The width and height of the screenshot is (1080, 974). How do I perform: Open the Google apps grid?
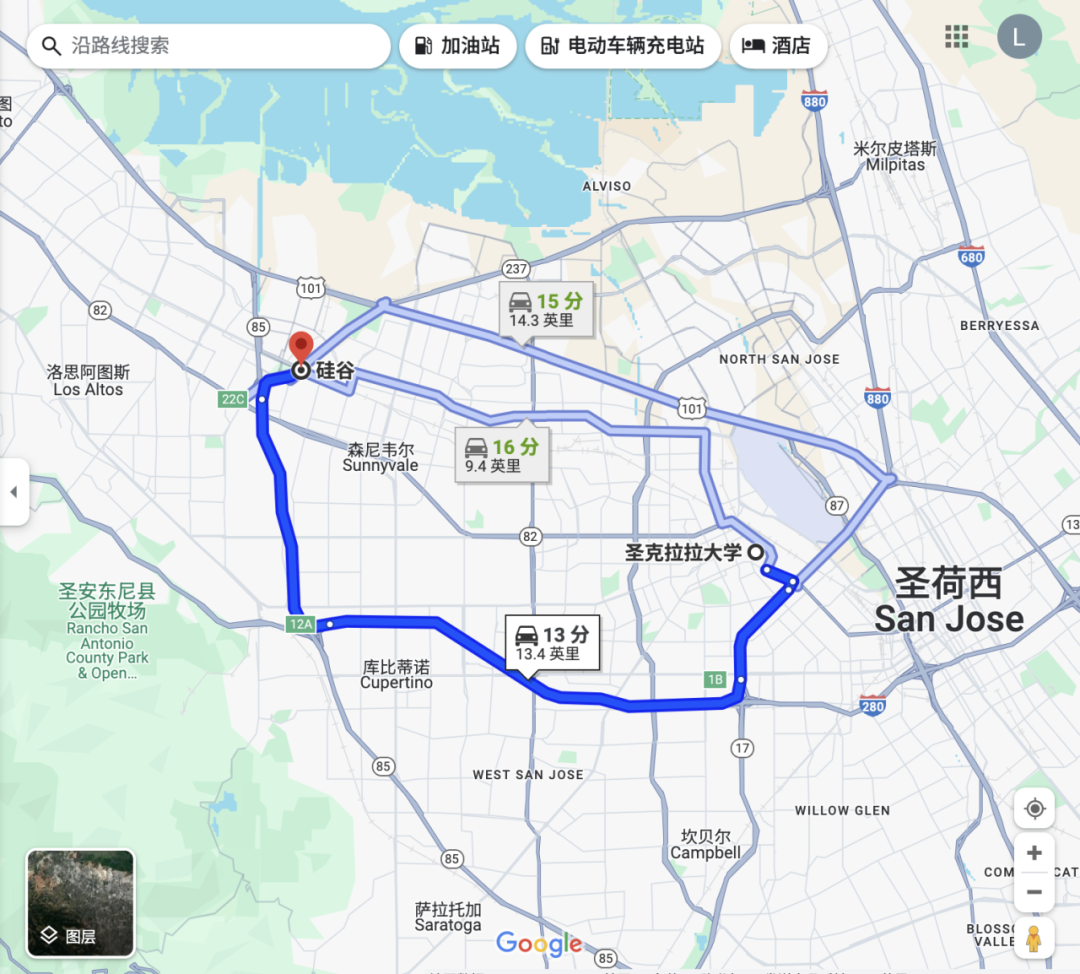pos(957,37)
